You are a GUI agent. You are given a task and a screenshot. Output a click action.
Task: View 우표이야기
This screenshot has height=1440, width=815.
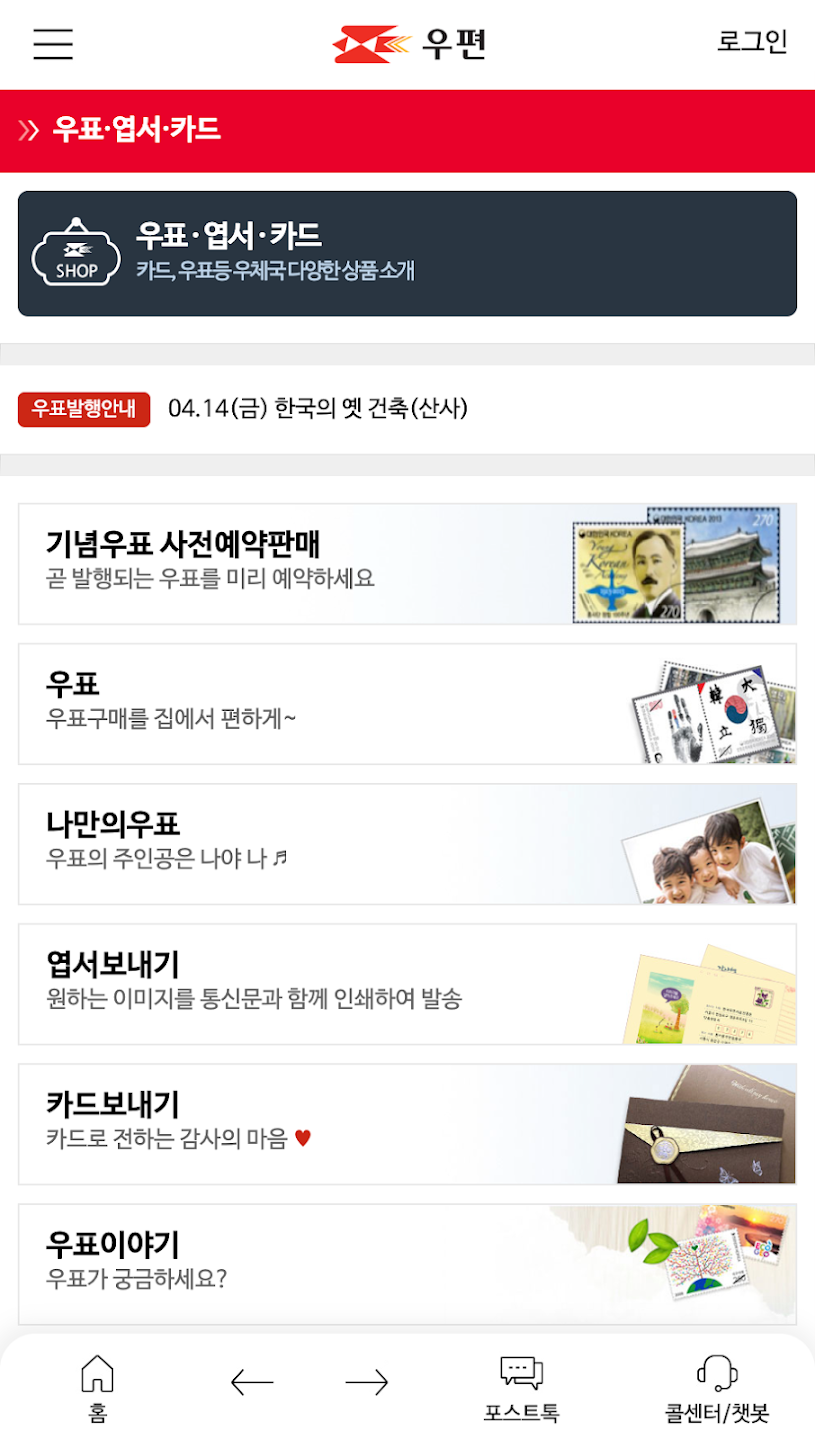tap(407, 1264)
